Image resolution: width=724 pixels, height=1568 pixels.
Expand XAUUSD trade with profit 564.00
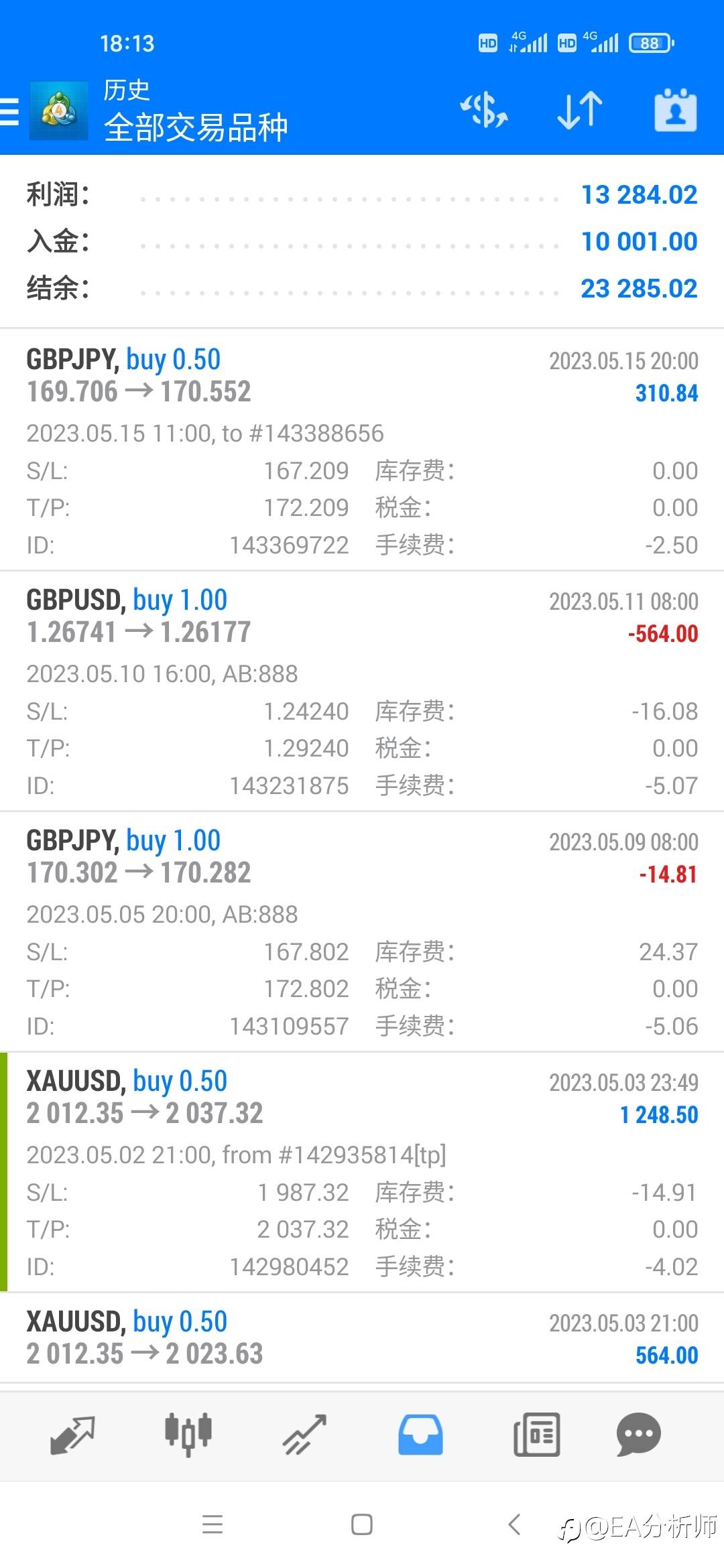click(362, 1337)
